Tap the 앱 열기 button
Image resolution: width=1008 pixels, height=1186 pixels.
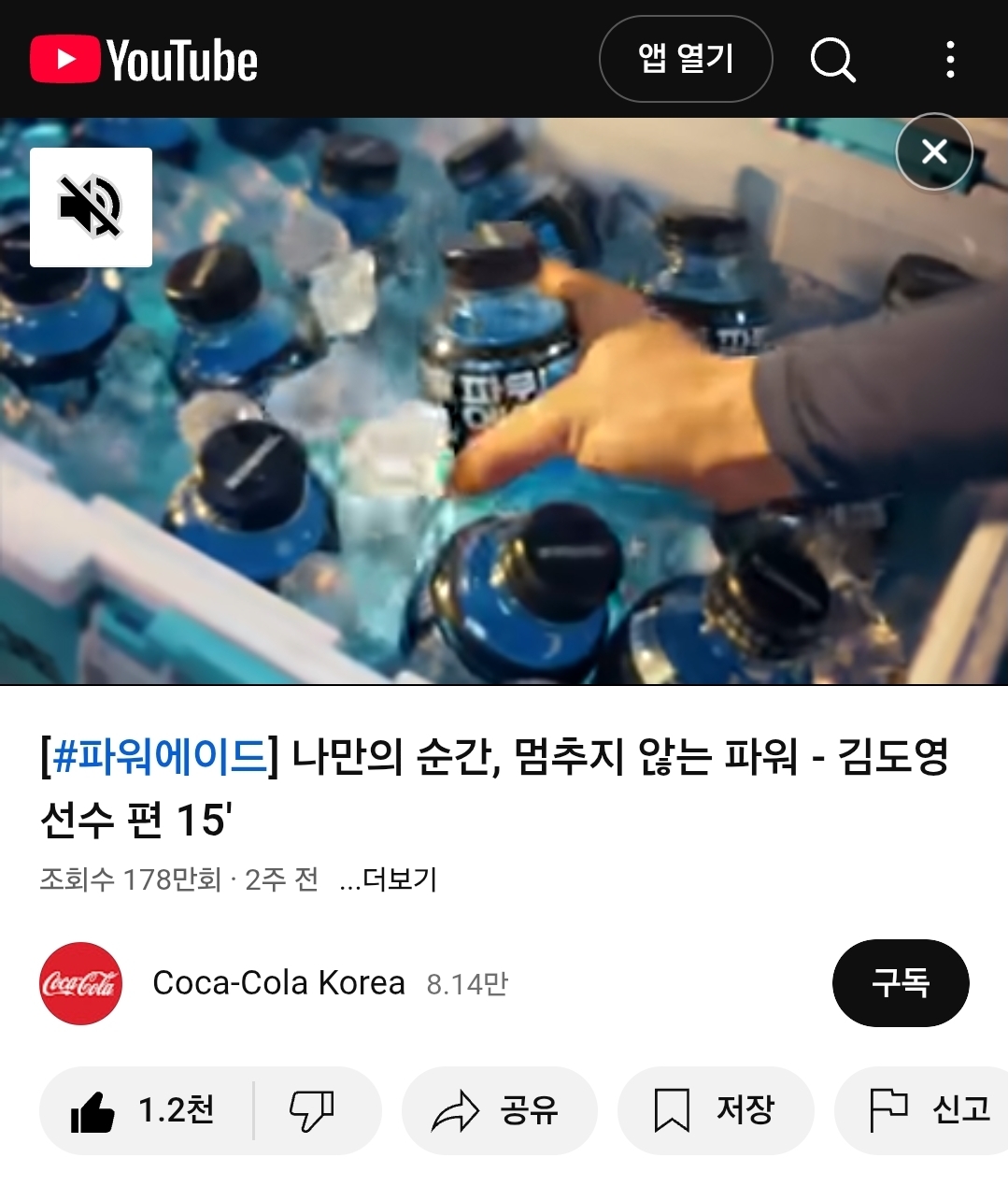coord(686,59)
